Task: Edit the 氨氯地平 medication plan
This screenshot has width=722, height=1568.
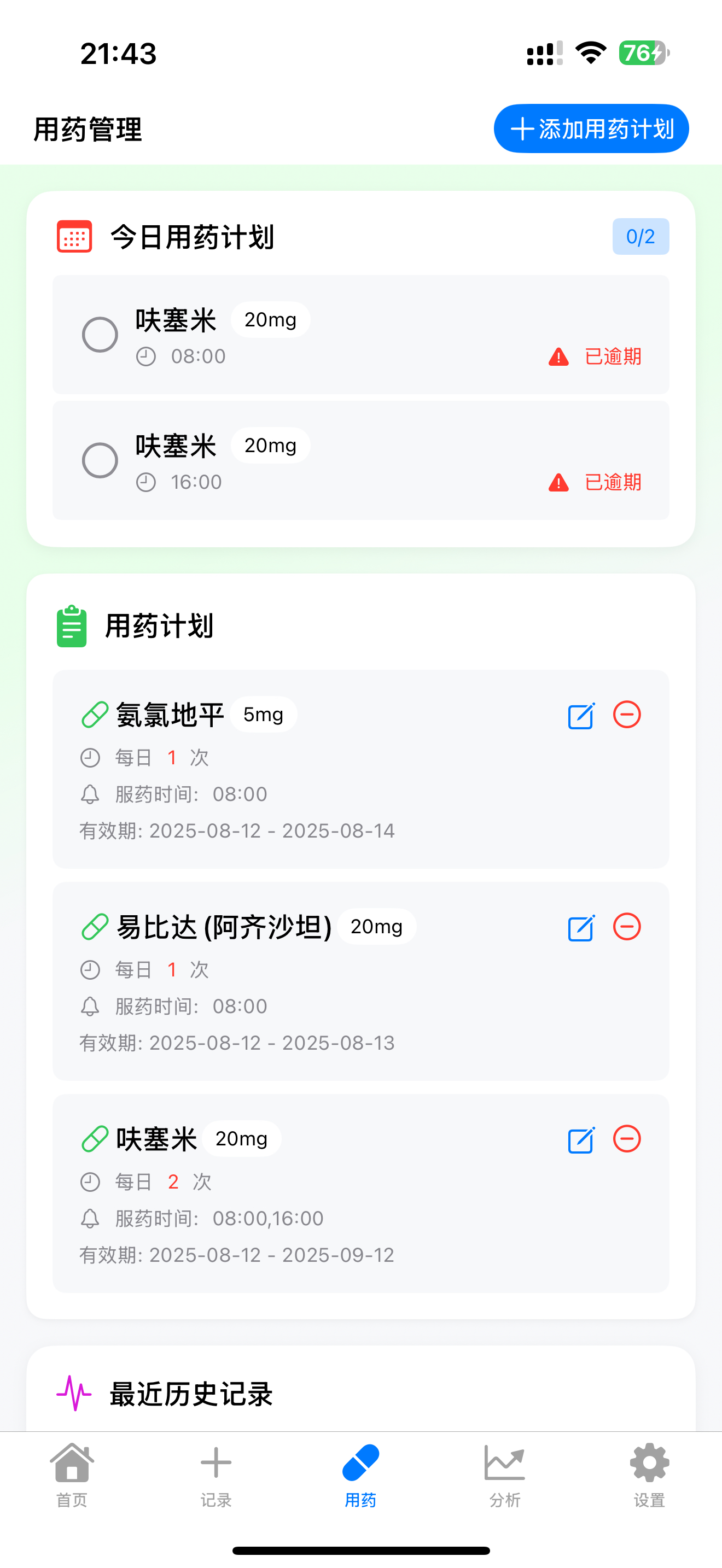Action: point(581,715)
